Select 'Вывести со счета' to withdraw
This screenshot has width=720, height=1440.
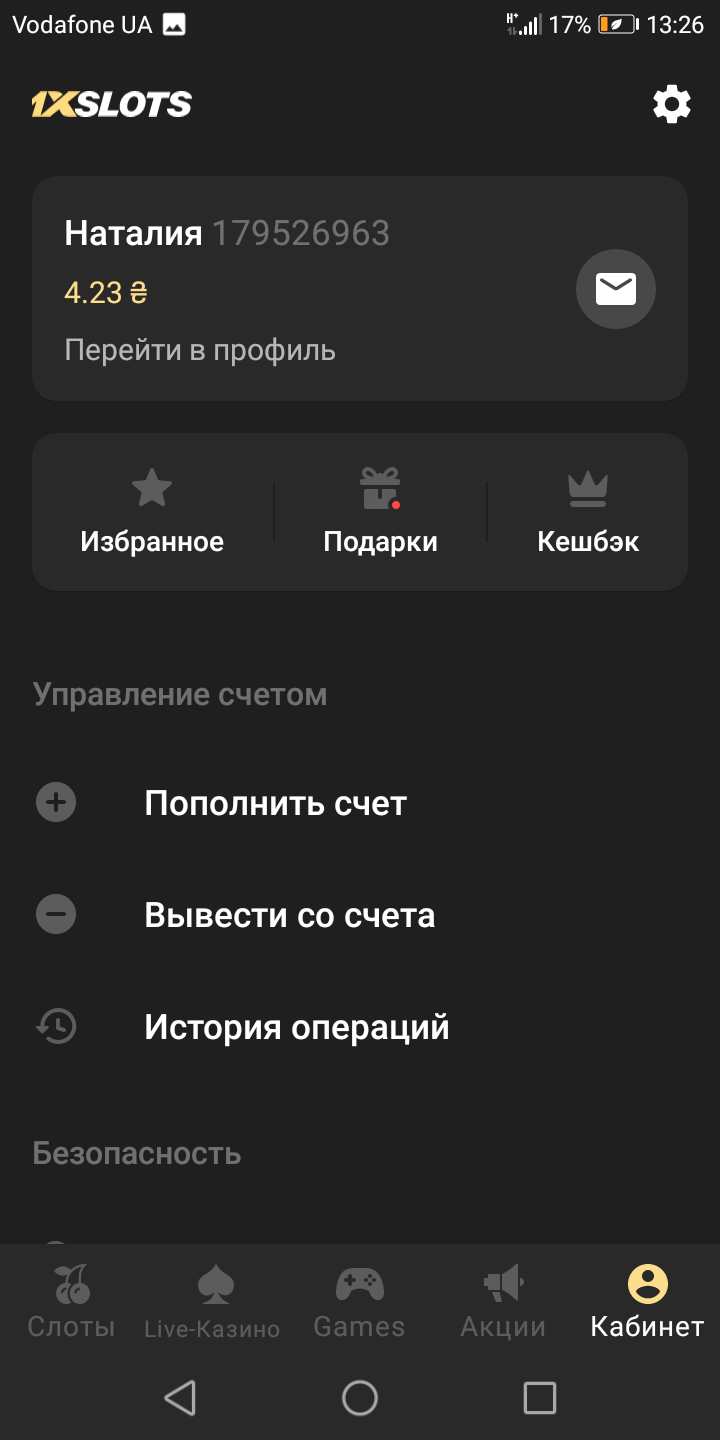click(289, 915)
